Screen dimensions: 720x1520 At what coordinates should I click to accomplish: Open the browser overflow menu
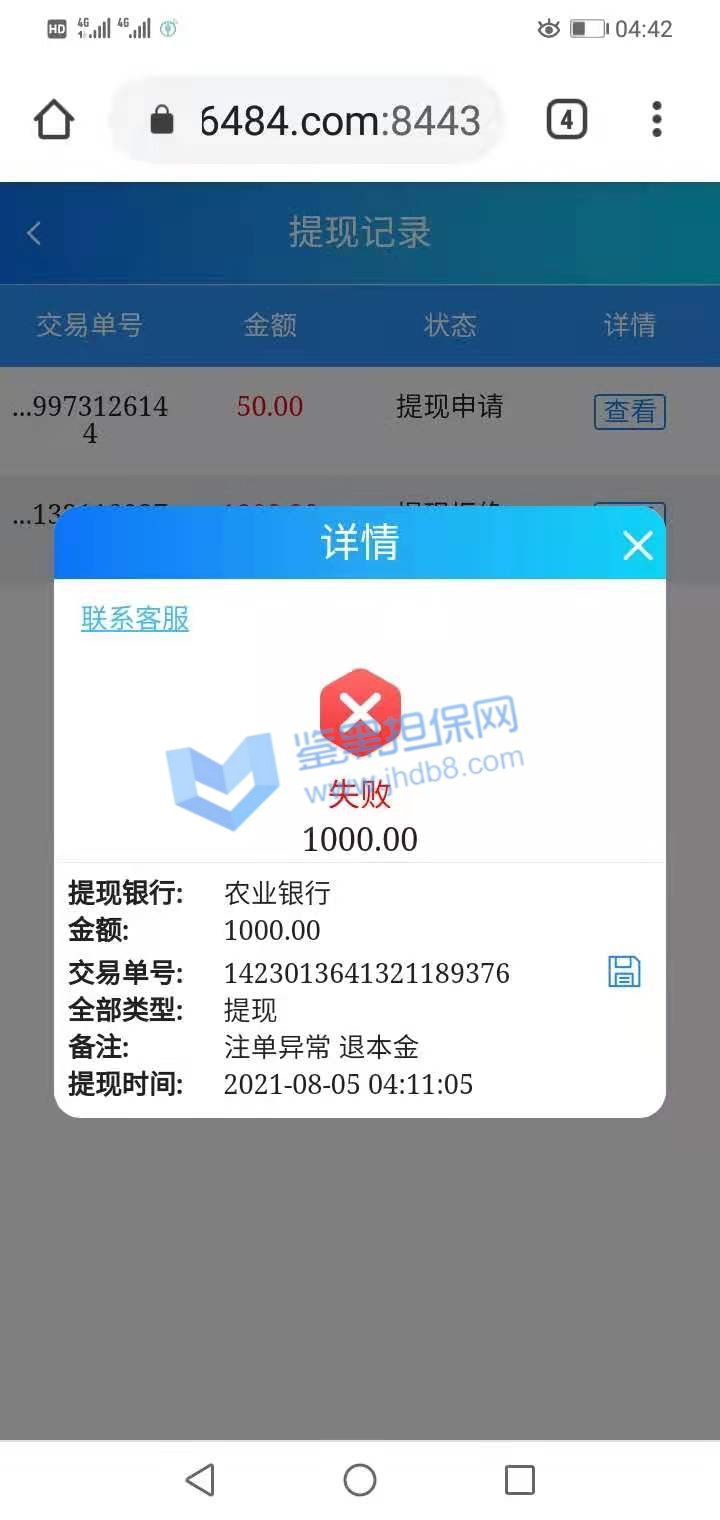coord(656,120)
